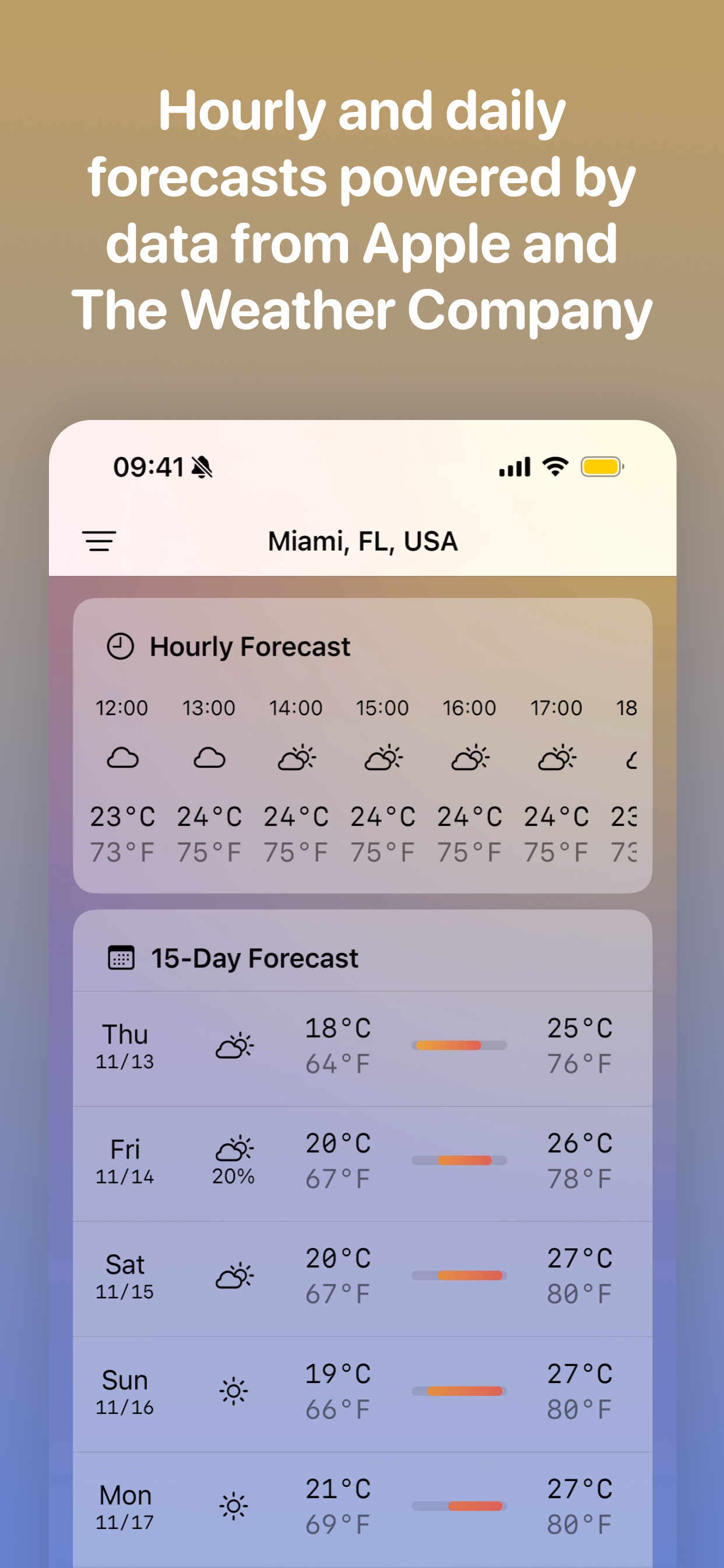Click the clock icon beside Hourly Forecast
The width and height of the screenshot is (724, 1568).
pyautogui.click(x=120, y=646)
